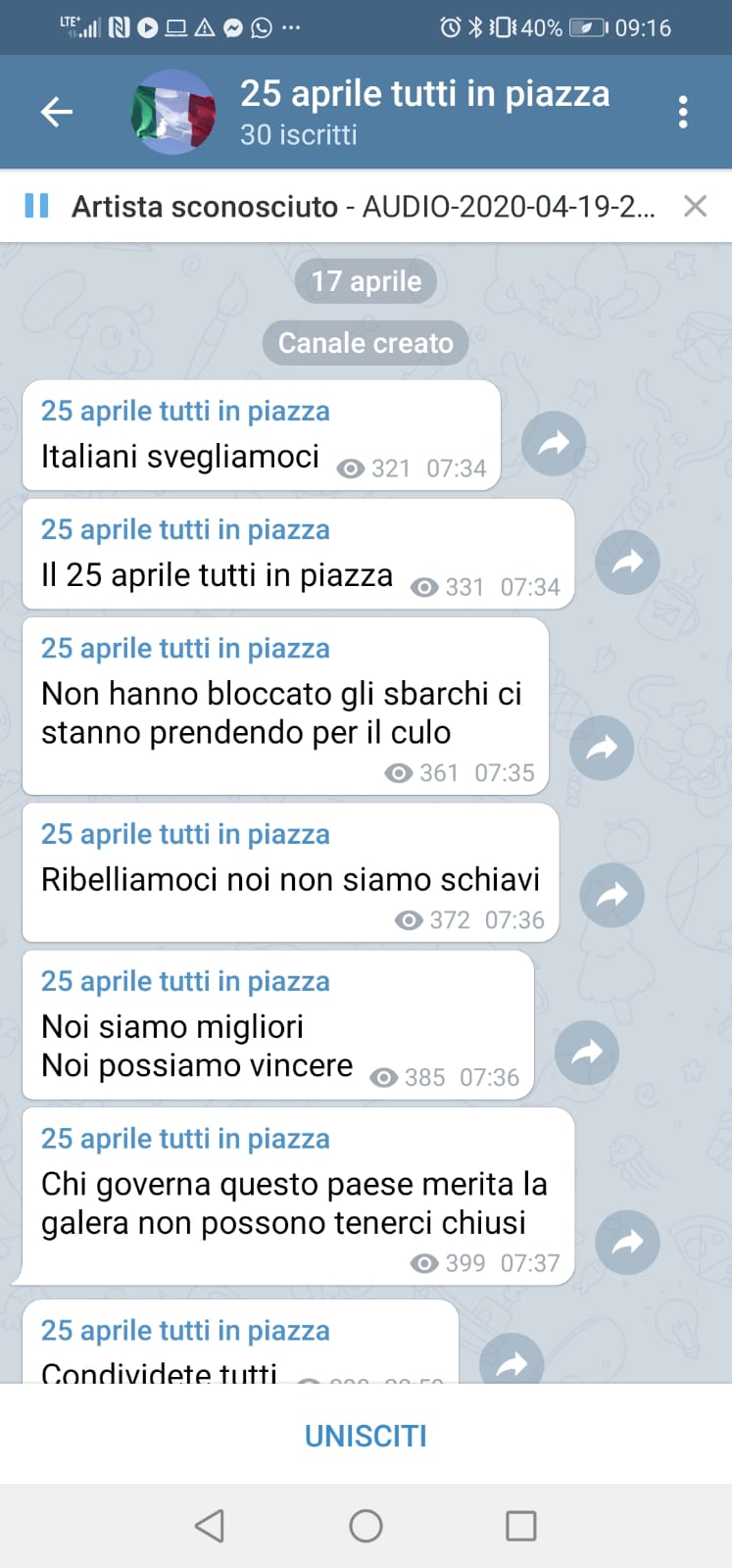Open the three-dot overflow menu
Image resolution: width=732 pixels, height=1568 pixels.
coord(683,112)
